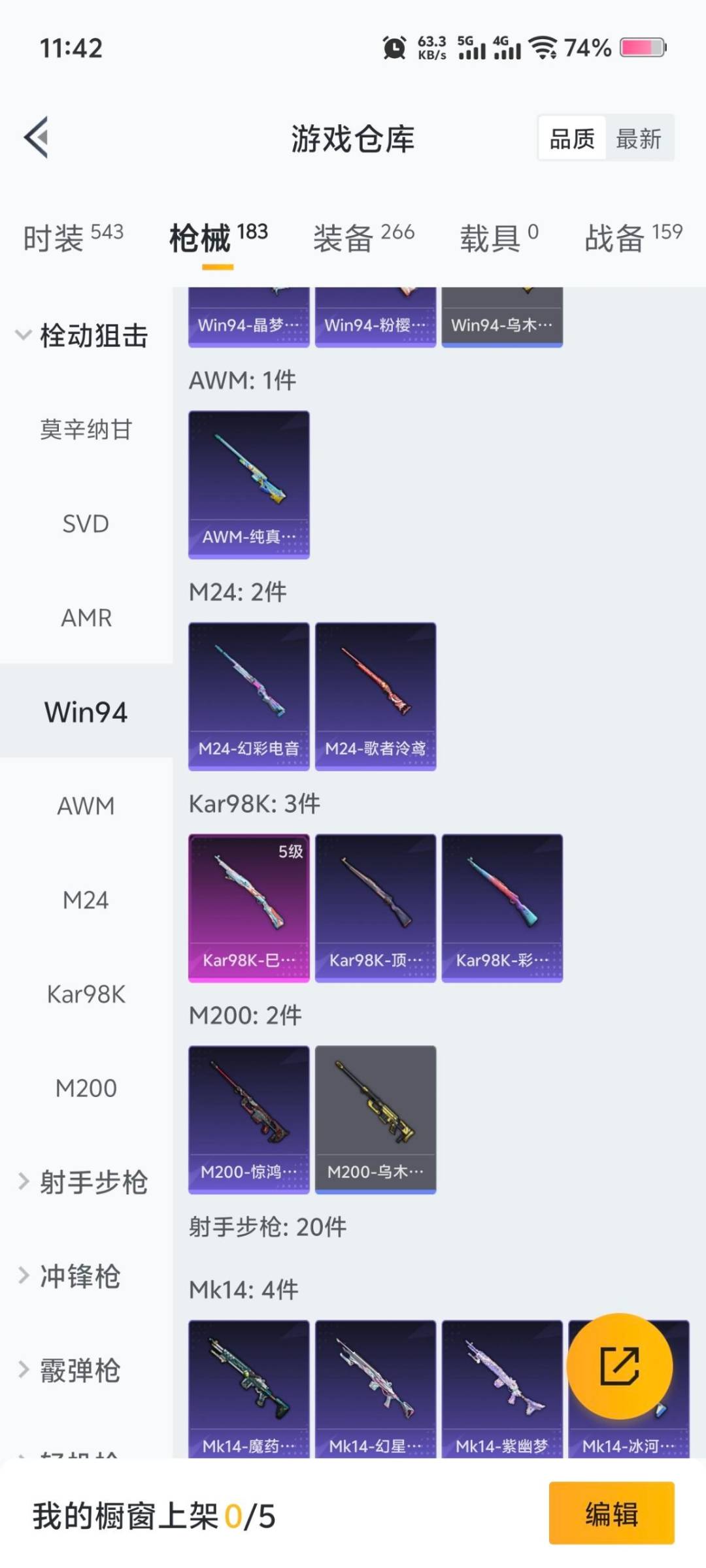Select SVD in the sidebar
The width and height of the screenshot is (706, 1568).
point(86,524)
